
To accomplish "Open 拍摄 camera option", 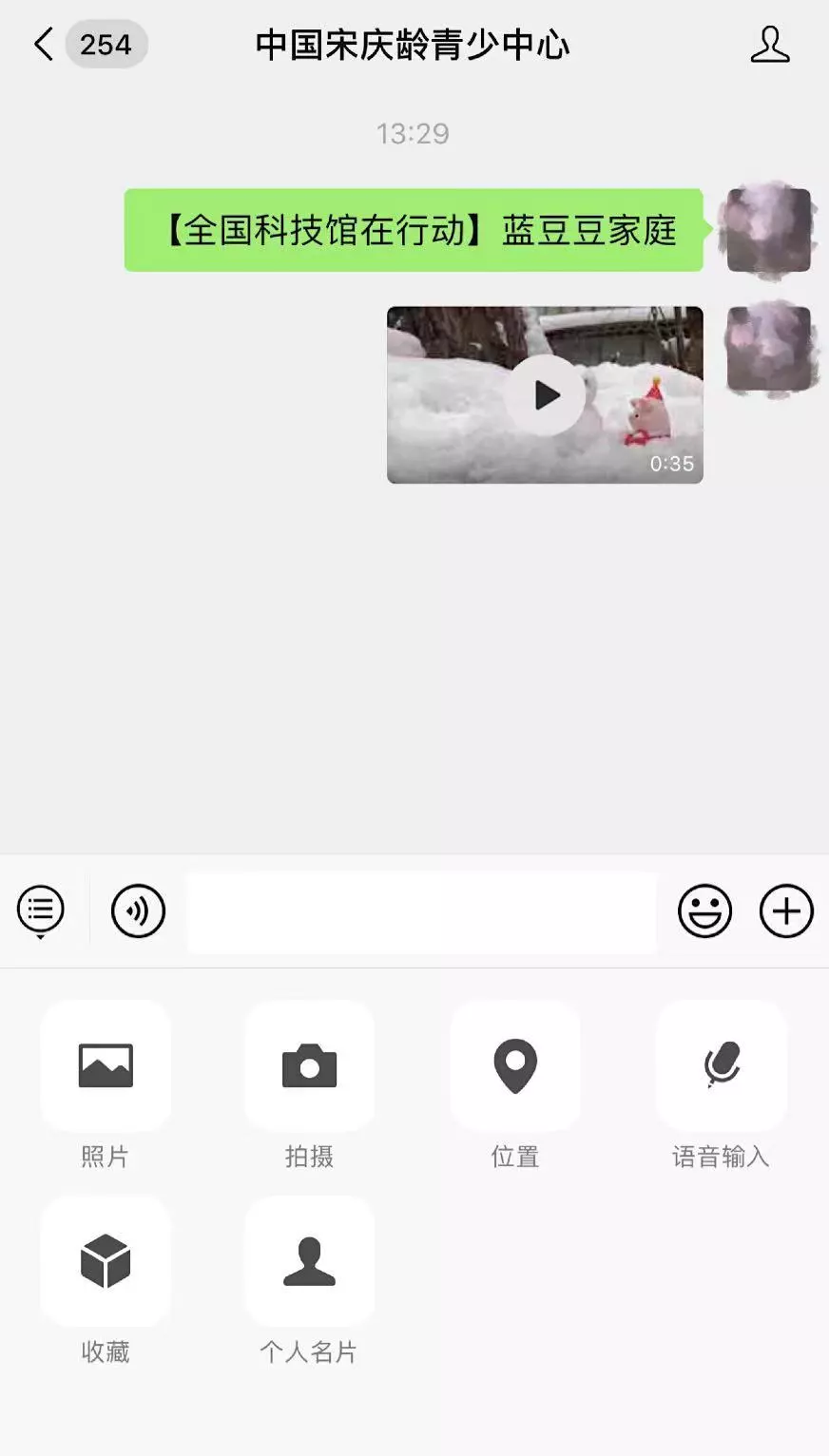I will [310, 1065].
